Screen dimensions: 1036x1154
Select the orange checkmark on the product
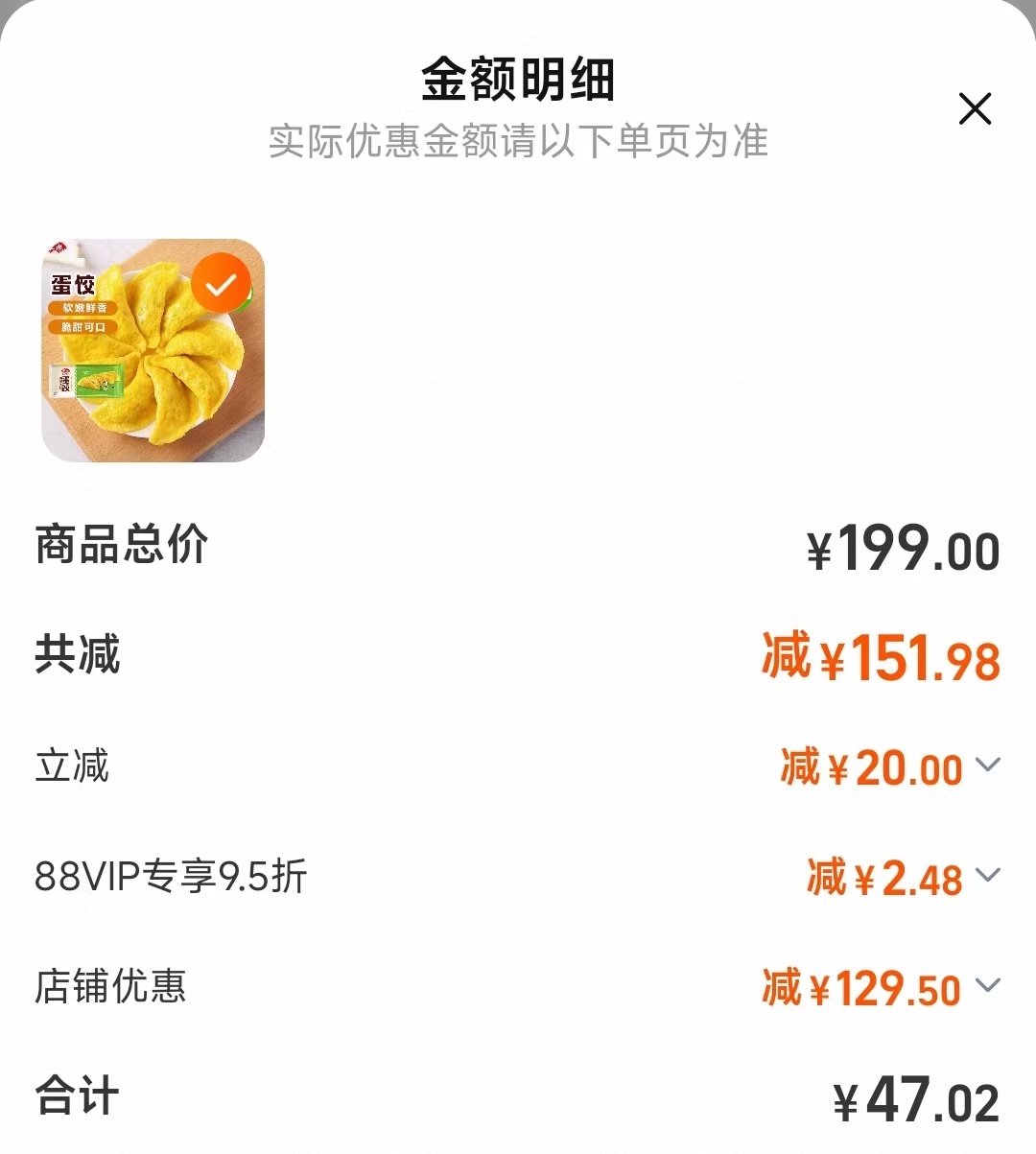click(x=220, y=283)
